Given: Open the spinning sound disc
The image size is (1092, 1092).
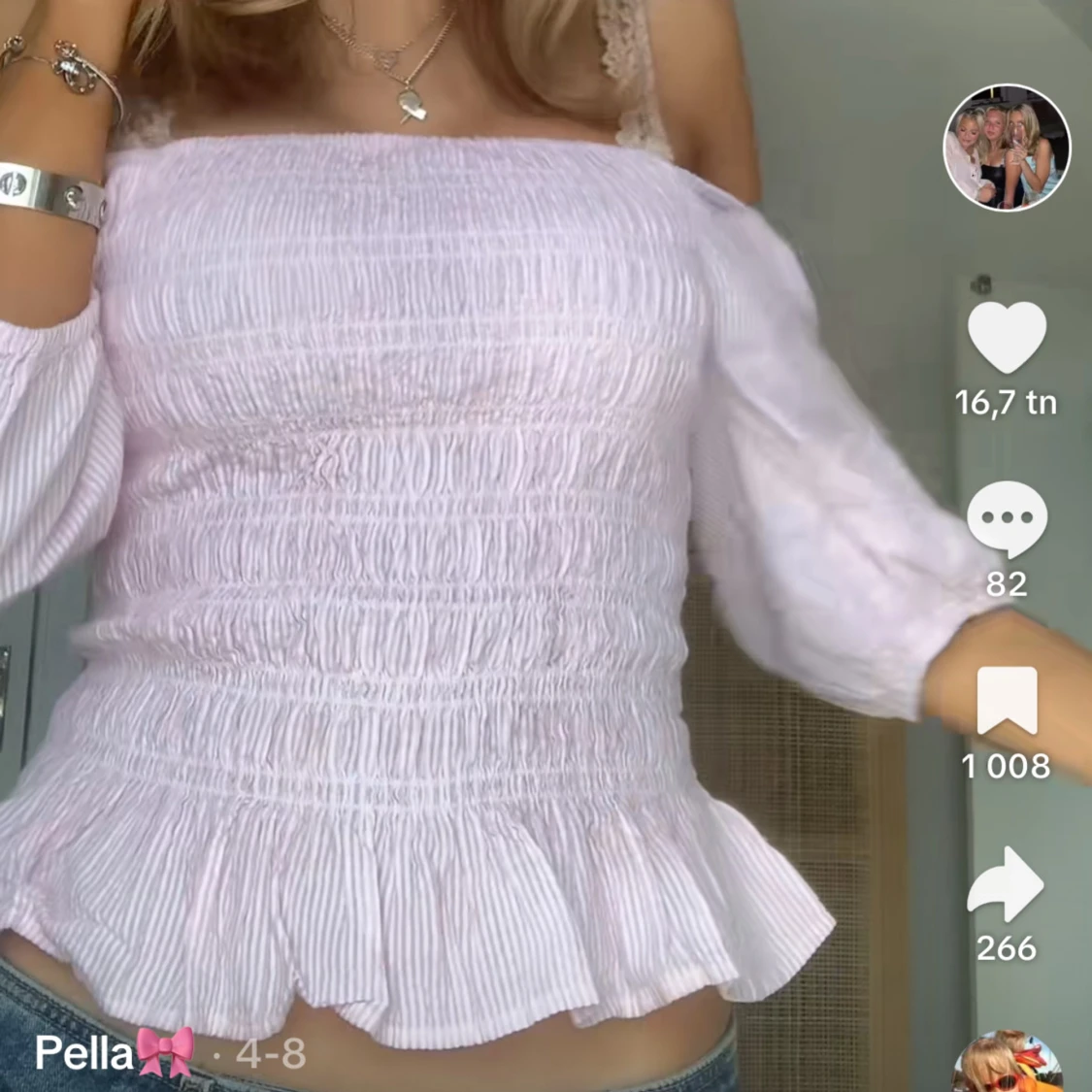Looking at the screenshot, I should coord(1007,1065).
